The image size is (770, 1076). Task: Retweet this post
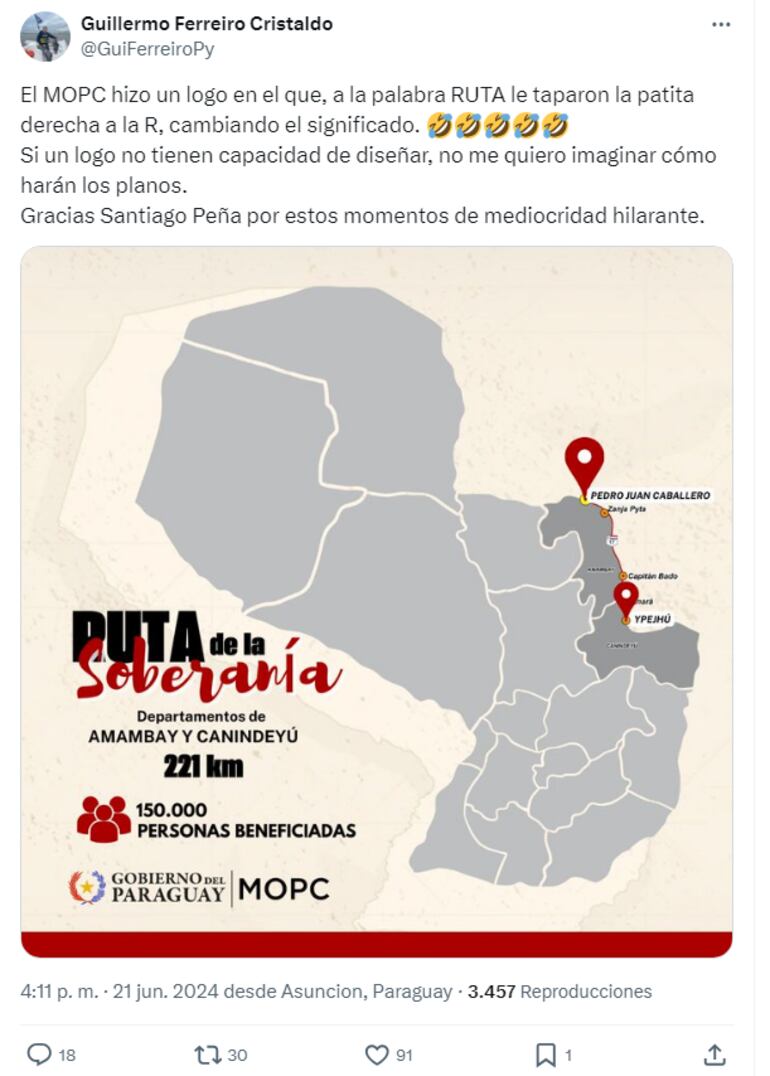coord(207,1054)
